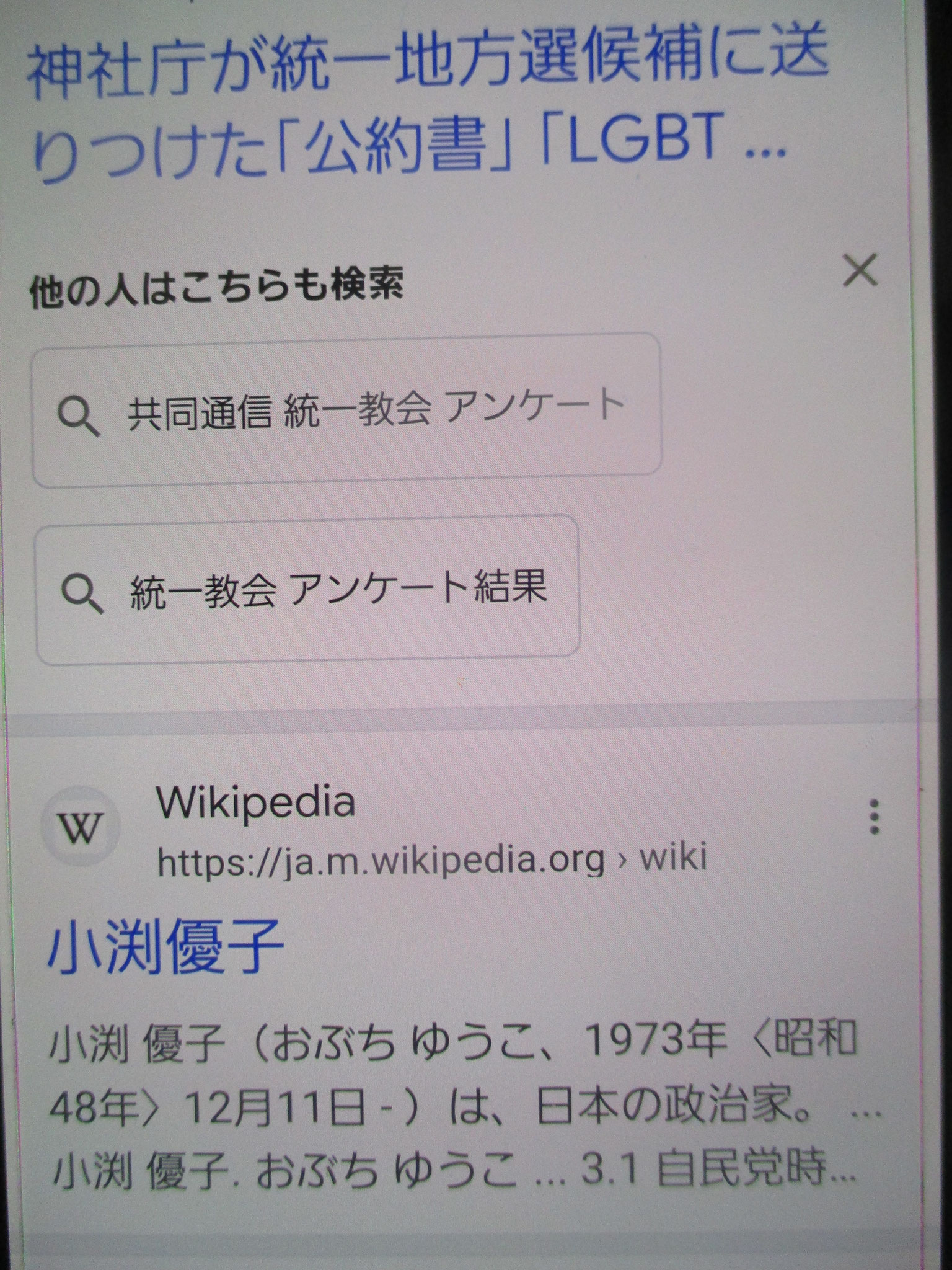Open the 神社庁 公約書 LGBT search result
Screen dimensions: 952x1270
[428, 105]
